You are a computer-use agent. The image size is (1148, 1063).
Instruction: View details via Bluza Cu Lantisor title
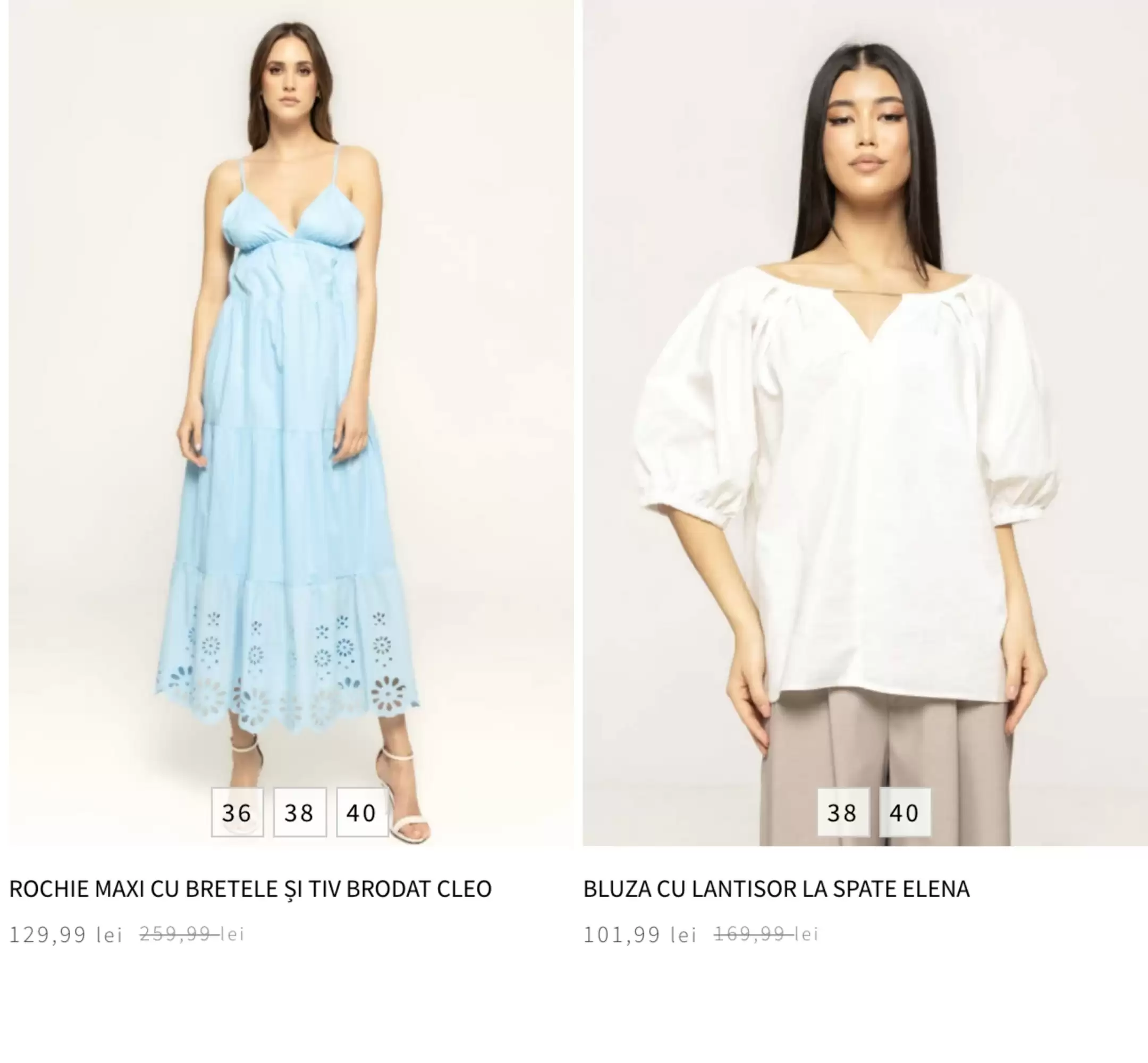point(776,889)
